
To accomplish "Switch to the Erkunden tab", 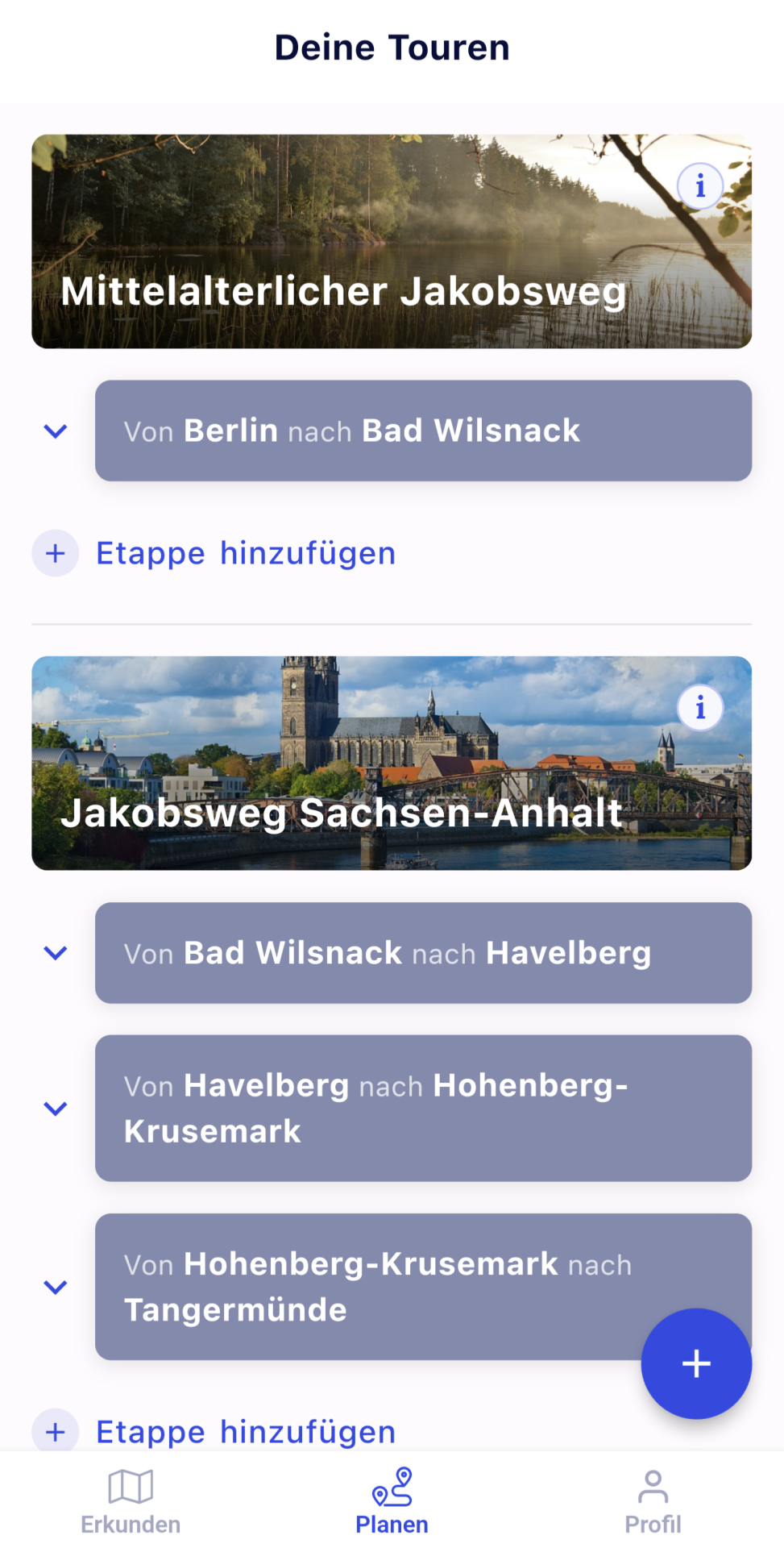I will [x=131, y=1502].
